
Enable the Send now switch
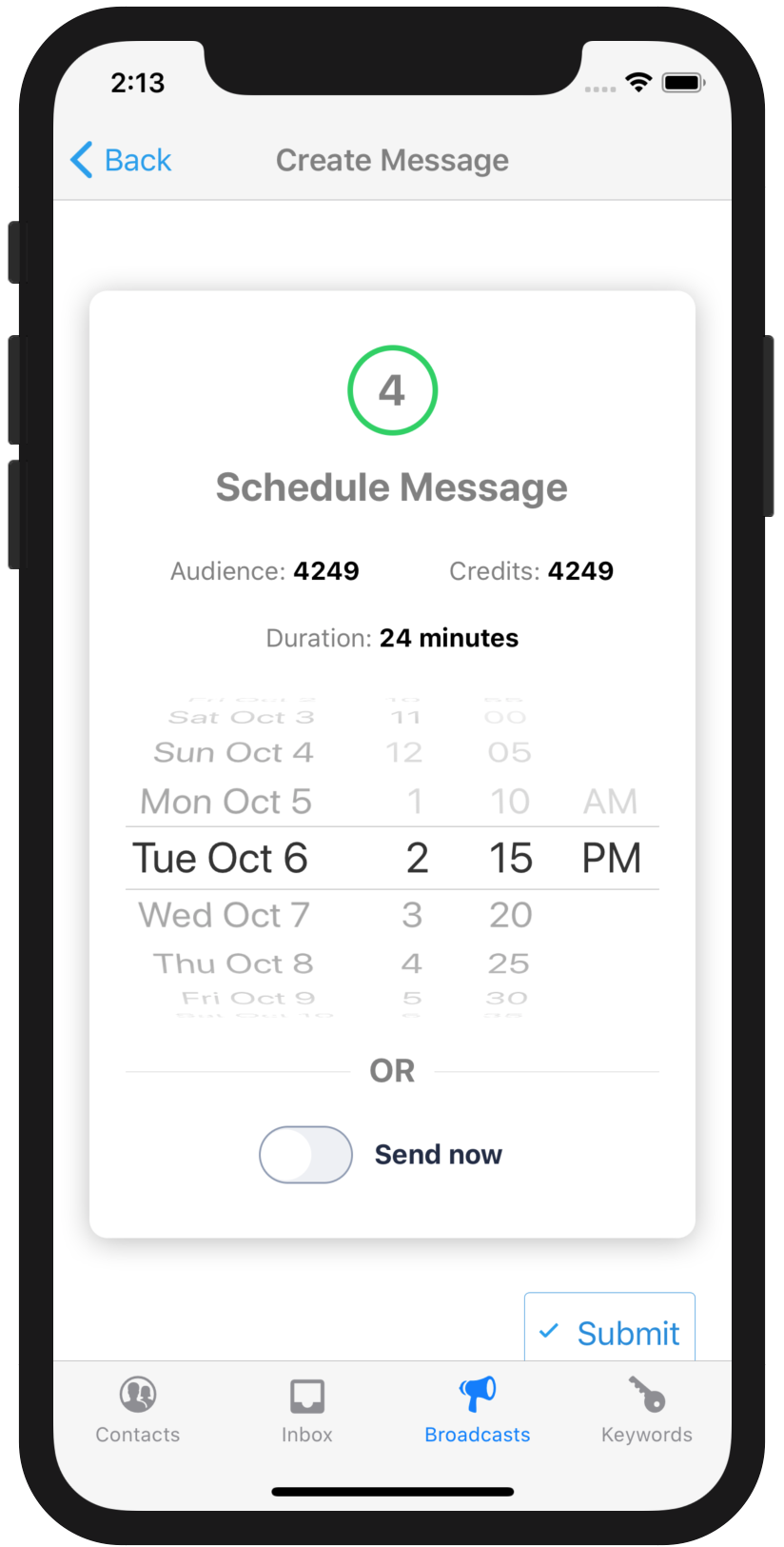pos(305,1154)
